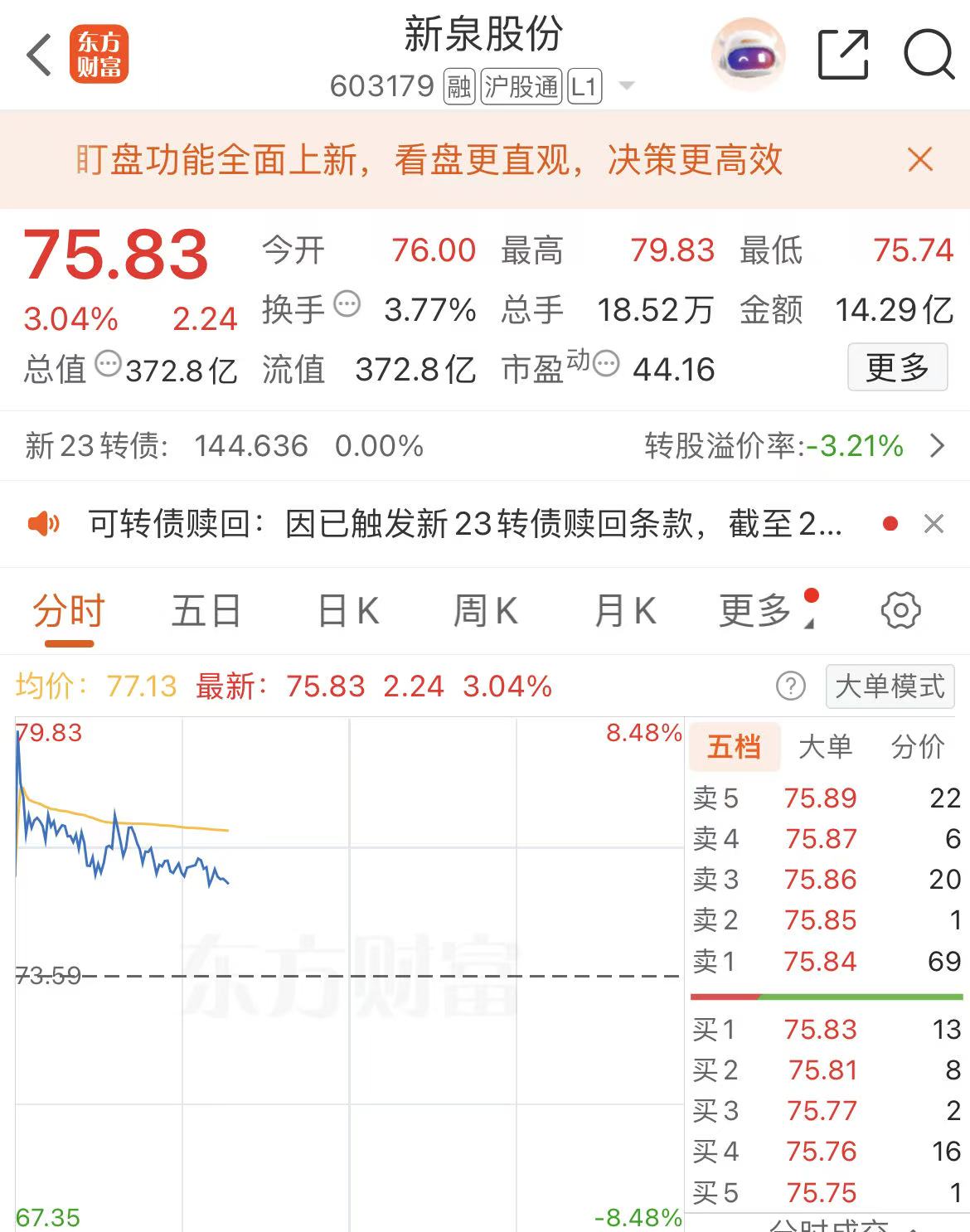Switch to the 五日 chart tab

(206, 612)
